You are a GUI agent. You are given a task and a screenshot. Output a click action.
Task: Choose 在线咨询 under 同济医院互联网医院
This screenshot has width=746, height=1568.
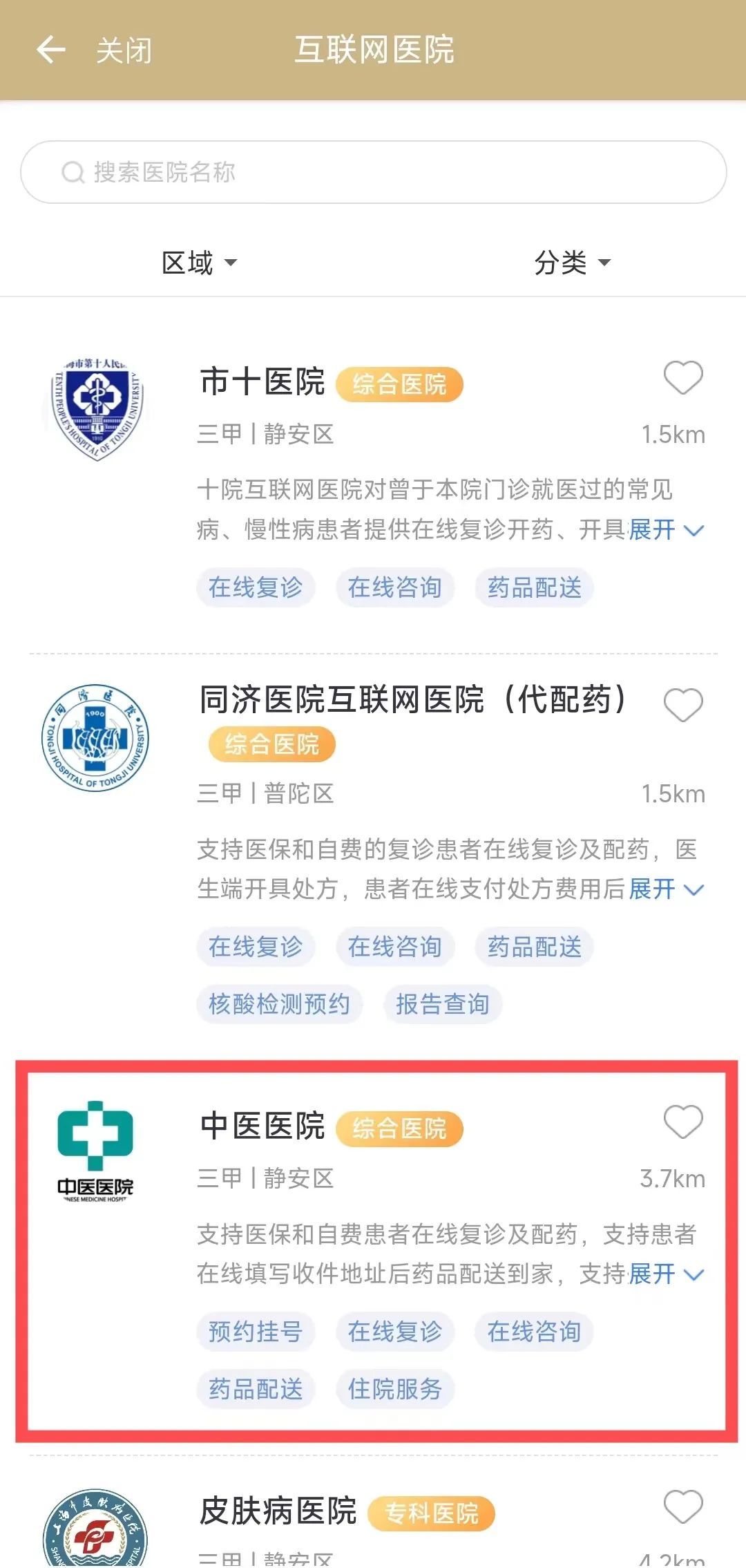coord(394,947)
